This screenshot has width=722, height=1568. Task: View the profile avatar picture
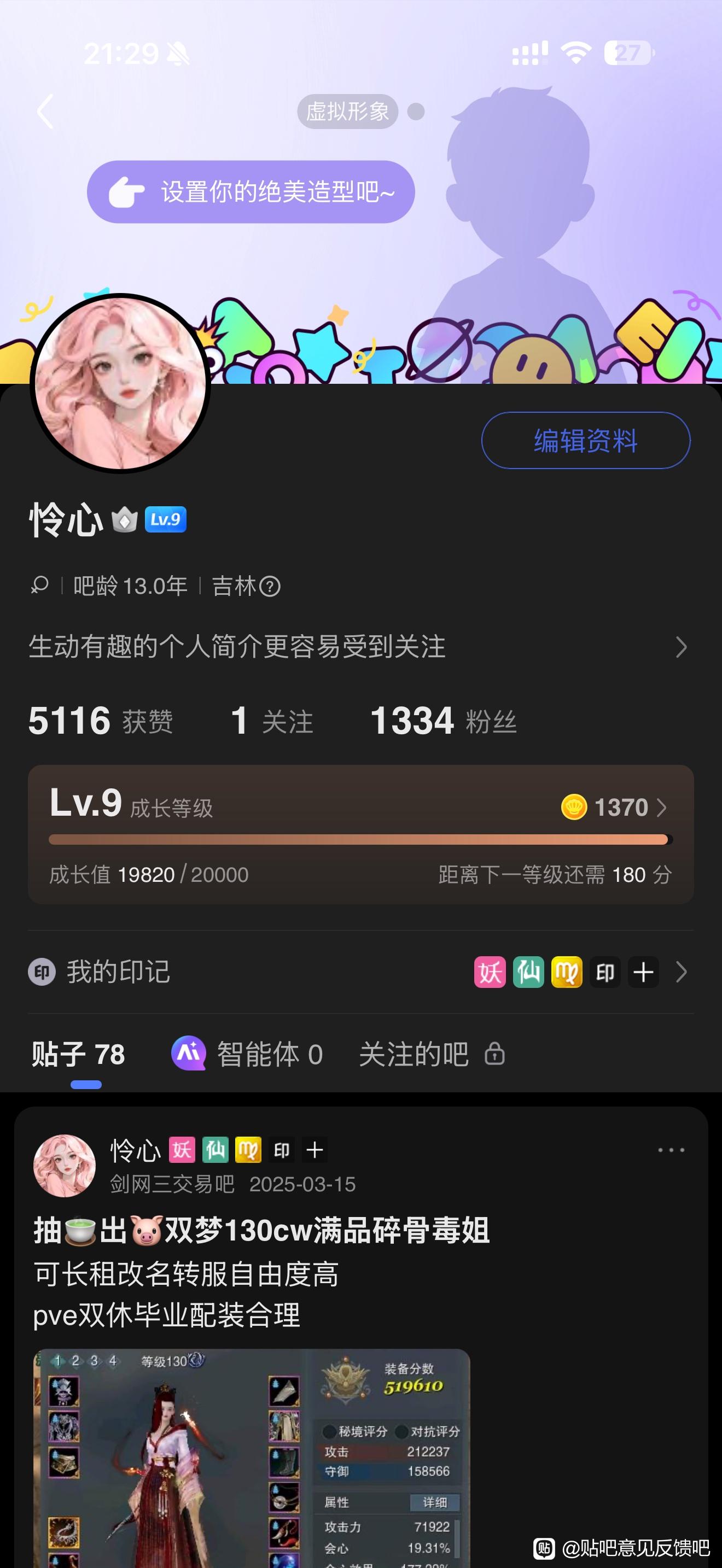[120, 383]
